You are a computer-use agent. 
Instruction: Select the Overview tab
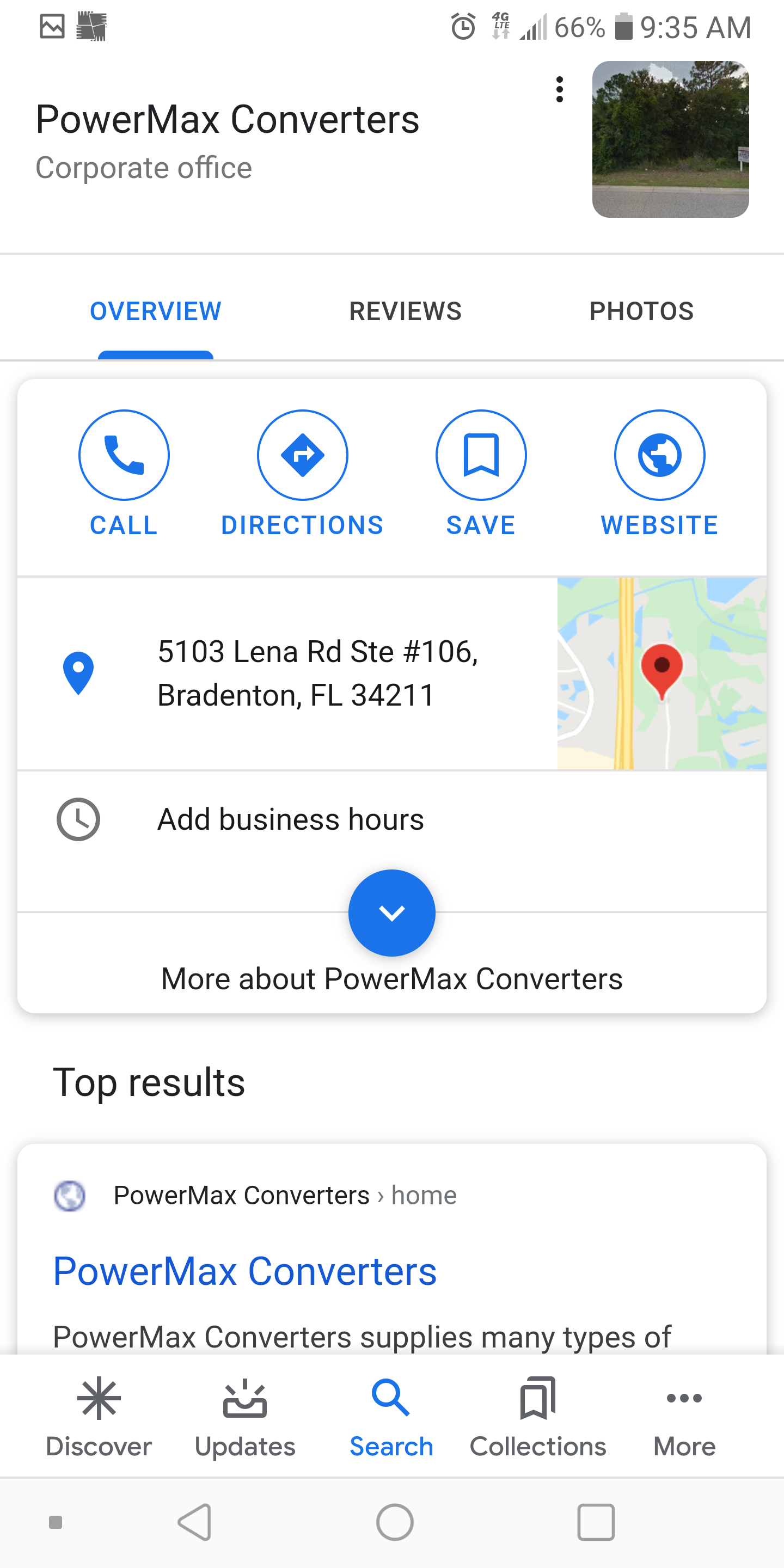156,311
